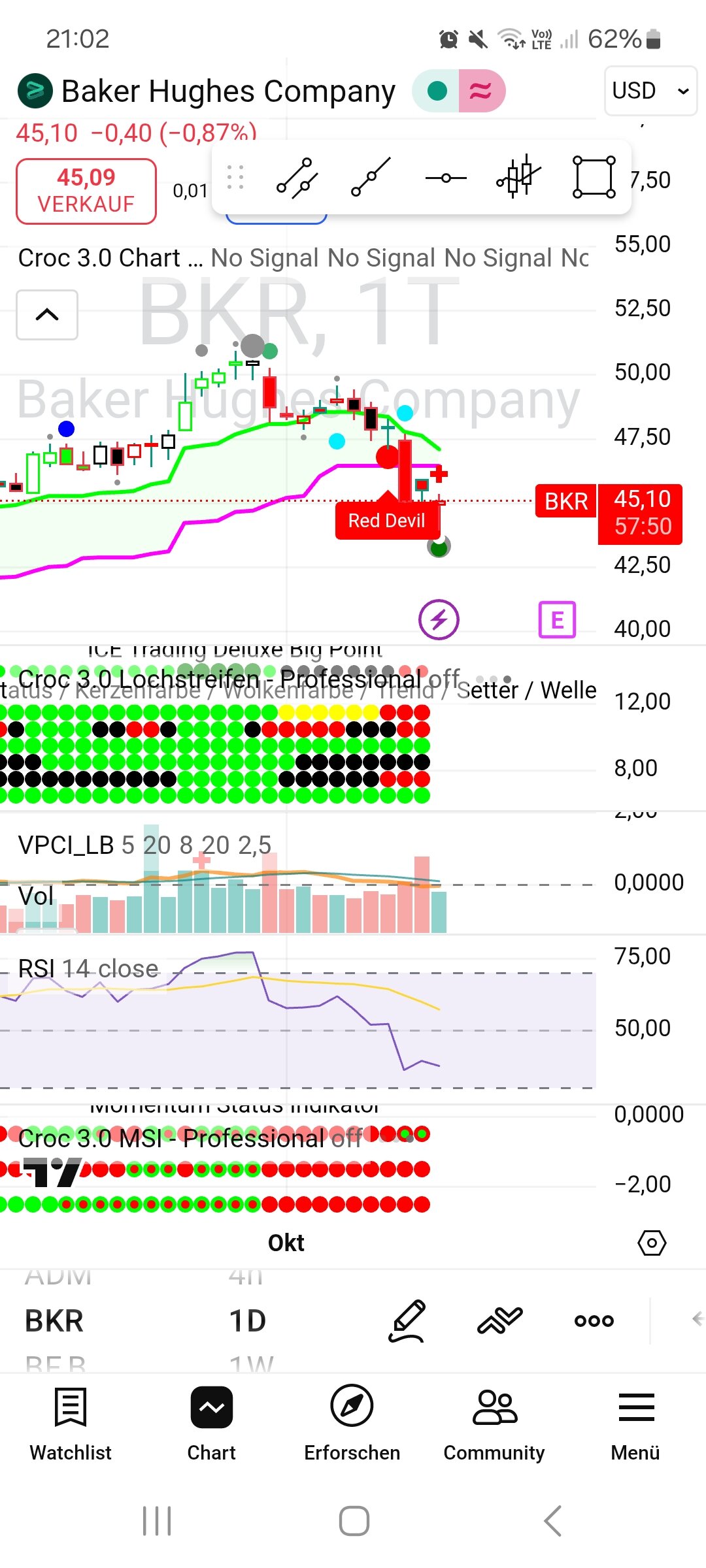This screenshot has height=1568, width=706.
Task: Pick the candlestick pattern tool
Action: coord(519,176)
